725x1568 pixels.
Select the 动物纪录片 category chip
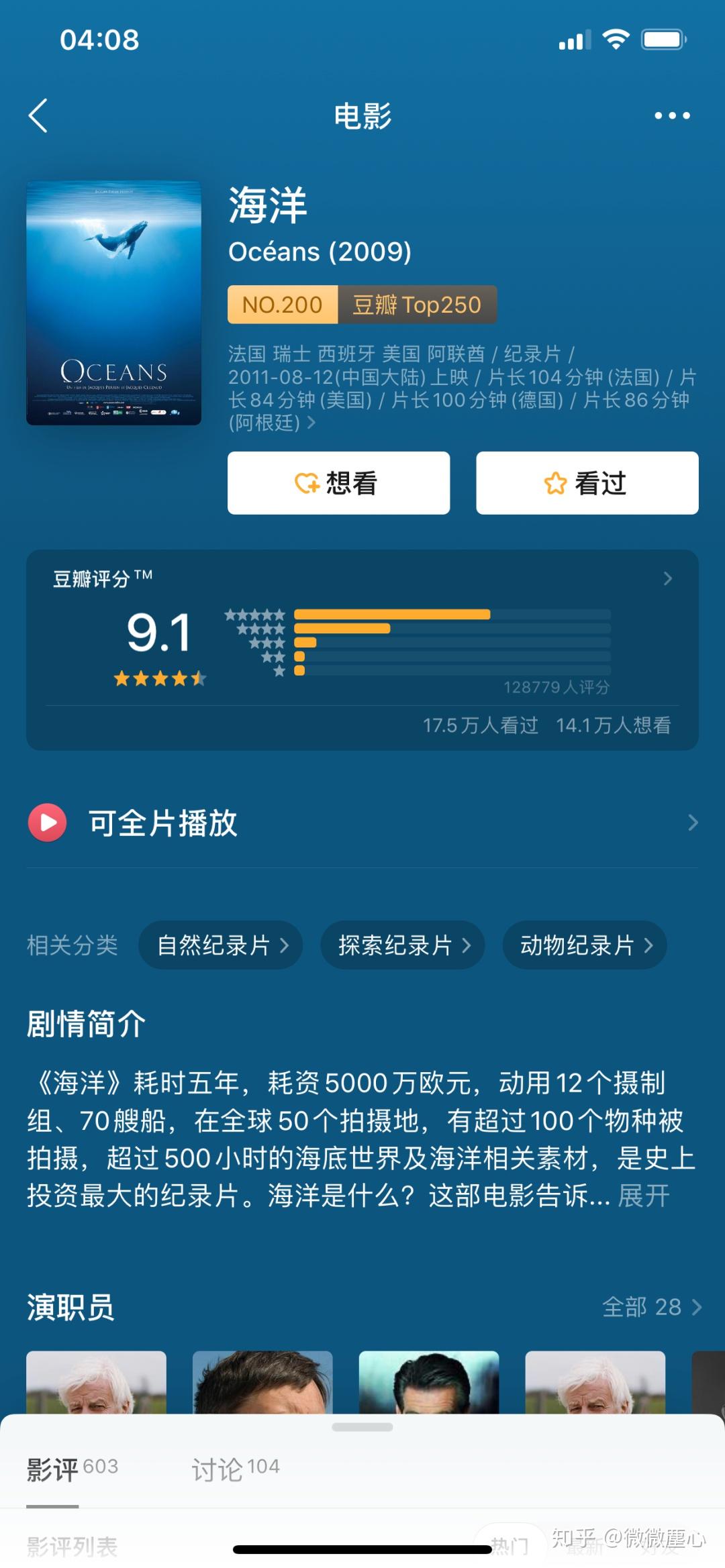[x=585, y=945]
